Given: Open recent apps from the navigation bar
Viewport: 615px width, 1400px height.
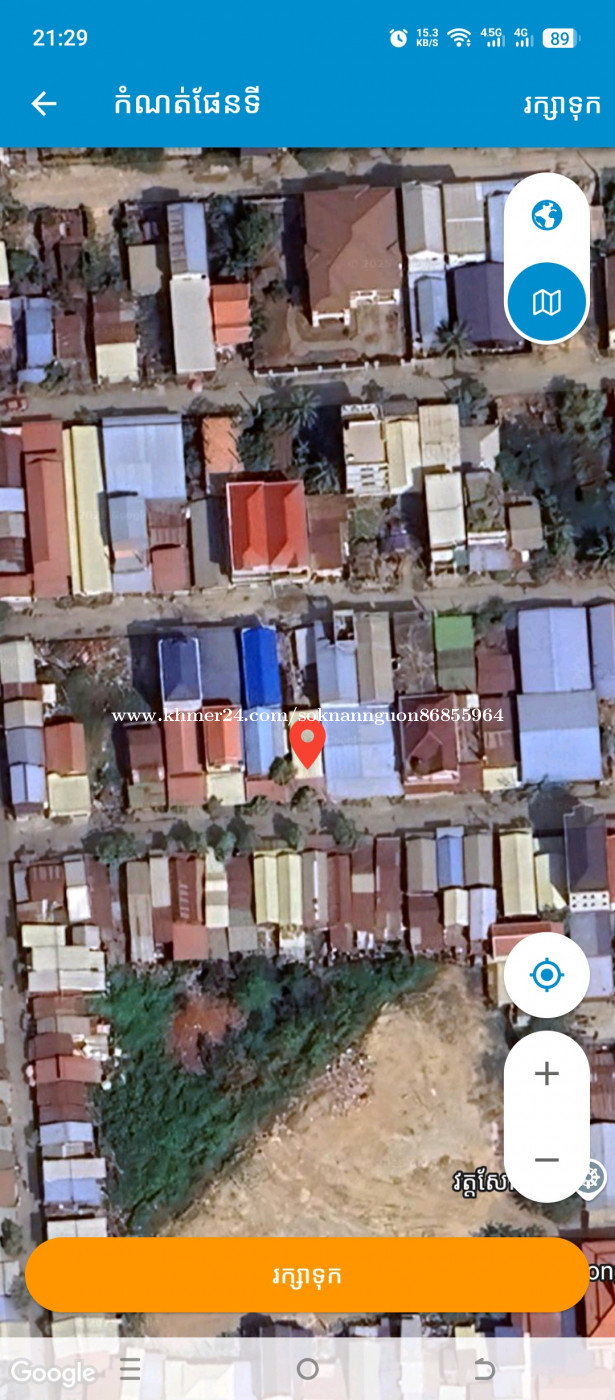Looking at the screenshot, I should pyautogui.click(x=130, y=1369).
